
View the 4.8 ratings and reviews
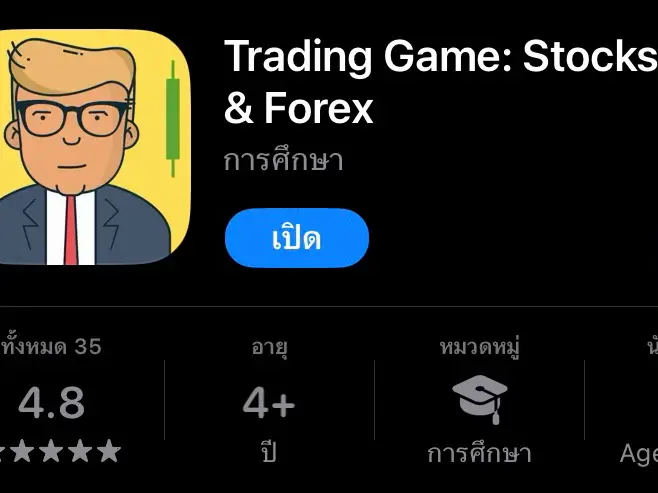click(52, 404)
